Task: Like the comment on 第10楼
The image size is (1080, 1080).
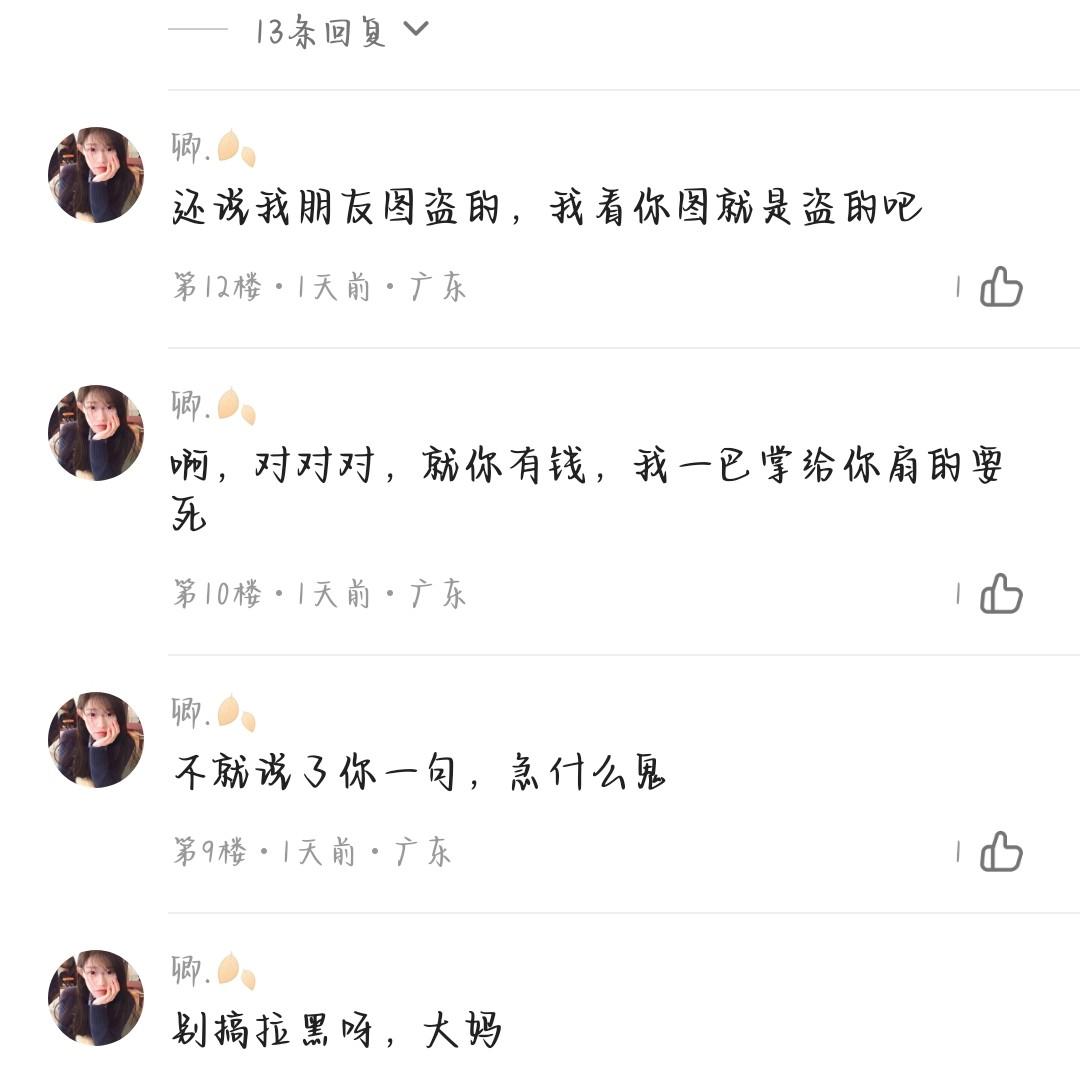Action: [x=1001, y=594]
